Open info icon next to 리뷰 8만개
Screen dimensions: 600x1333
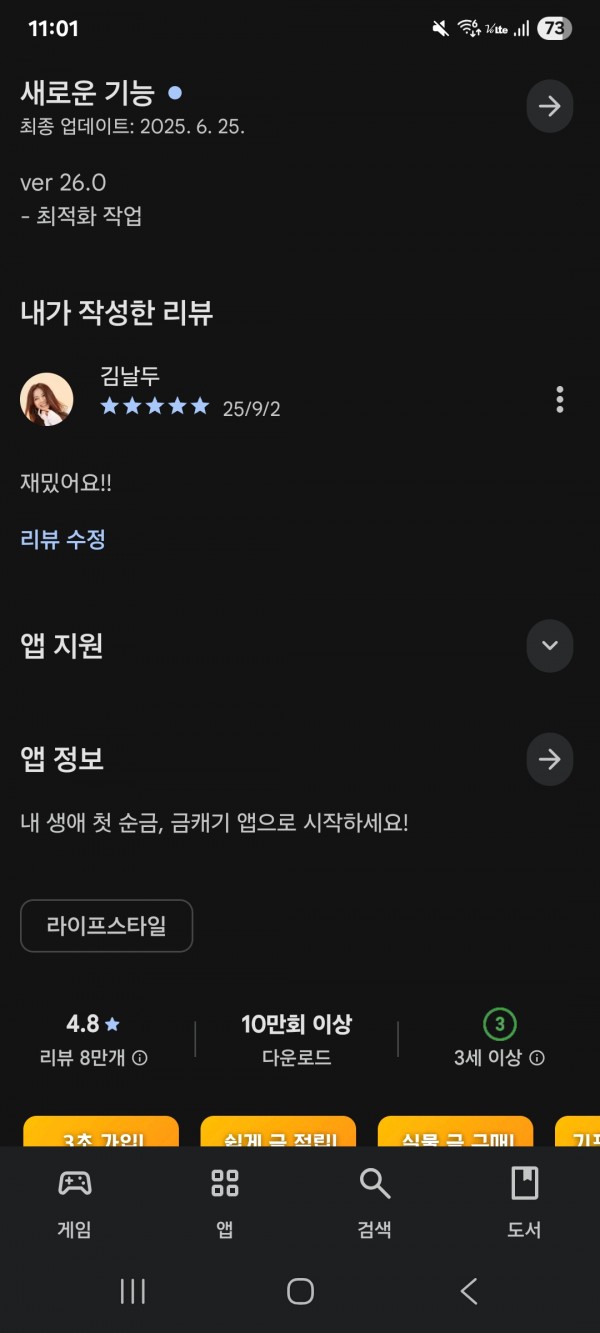pyautogui.click(x=140, y=1058)
